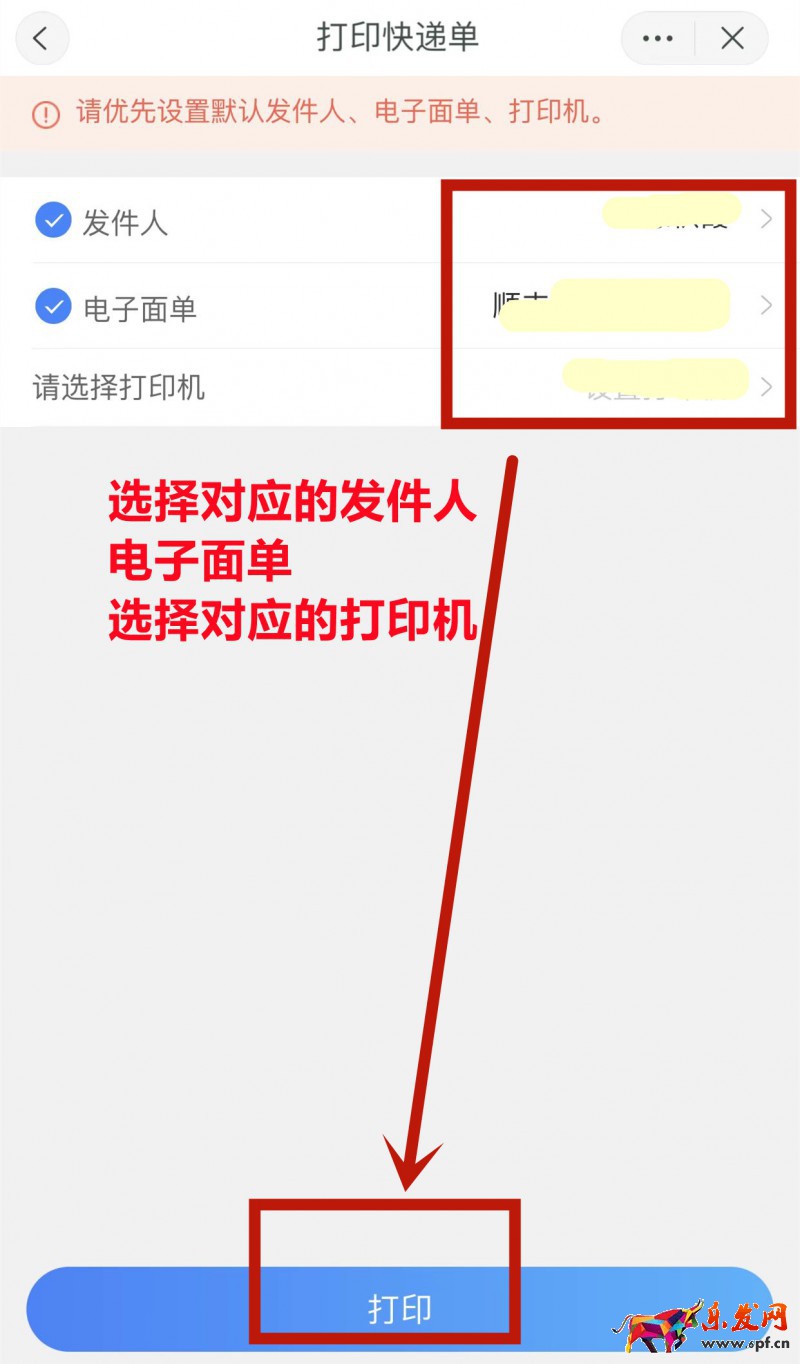This screenshot has height=1364, width=800.
Task: Open the 电子面单 waybill row
Action: (400, 307)
